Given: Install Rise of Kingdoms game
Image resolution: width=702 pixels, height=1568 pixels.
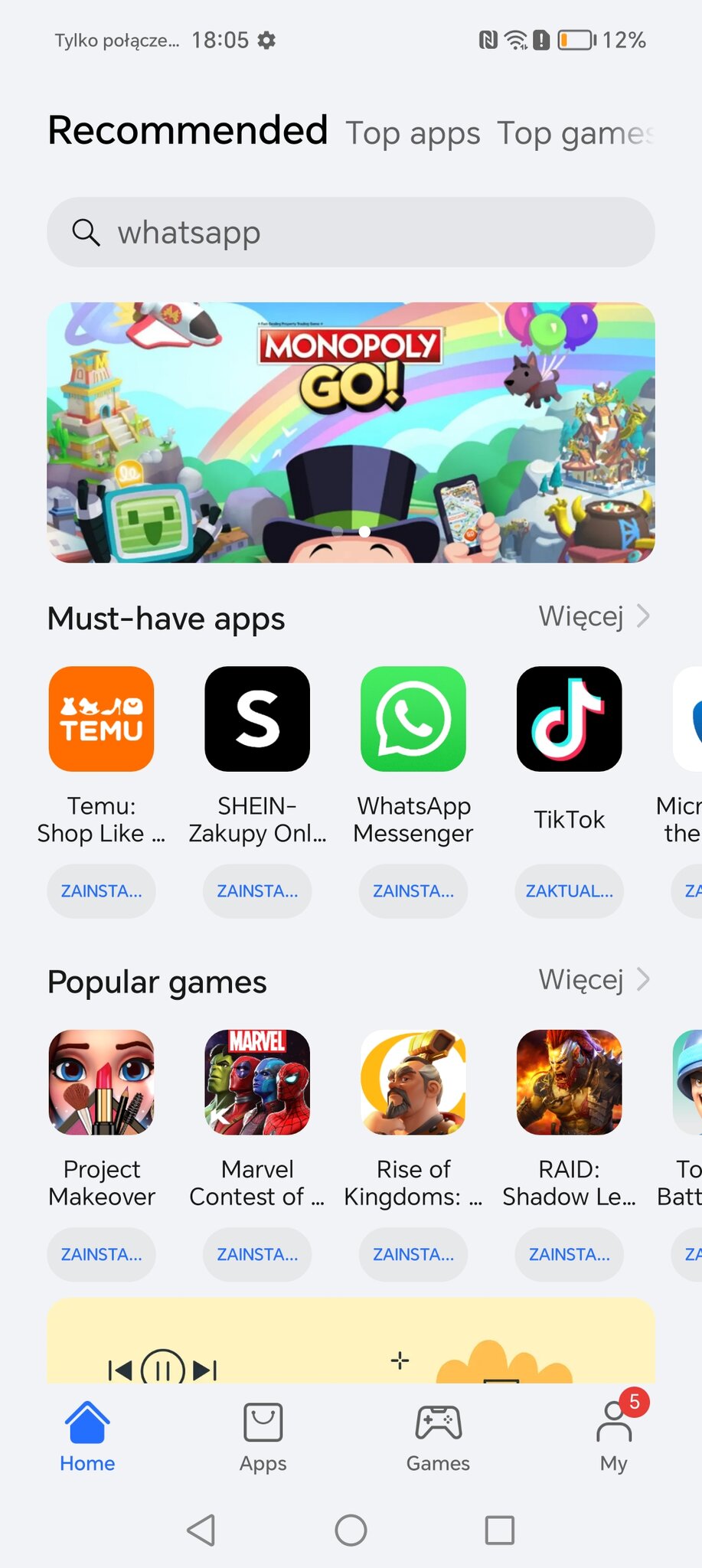Looking at the screenshot, I should (413, 1254).
